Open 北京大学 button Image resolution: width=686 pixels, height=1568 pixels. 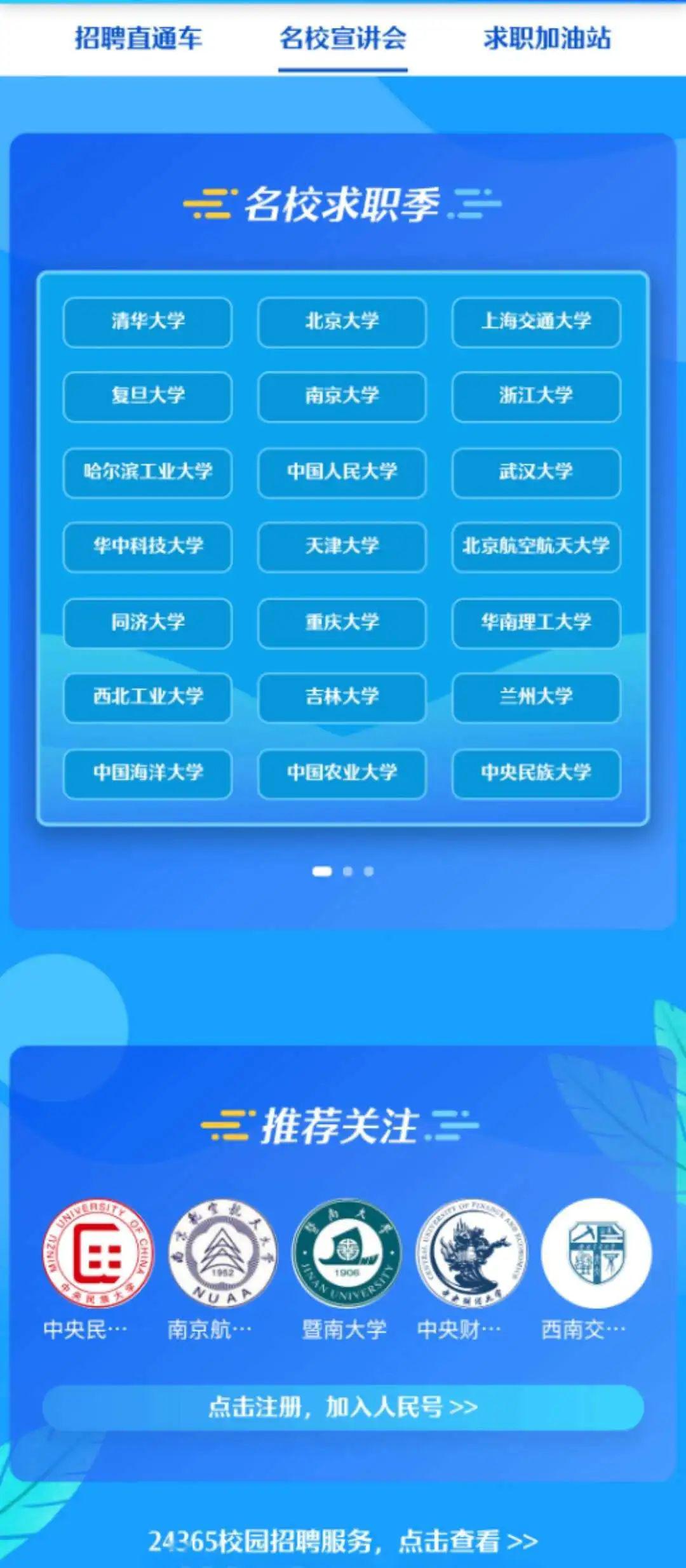pyautogui.click(x=342, y=321)
